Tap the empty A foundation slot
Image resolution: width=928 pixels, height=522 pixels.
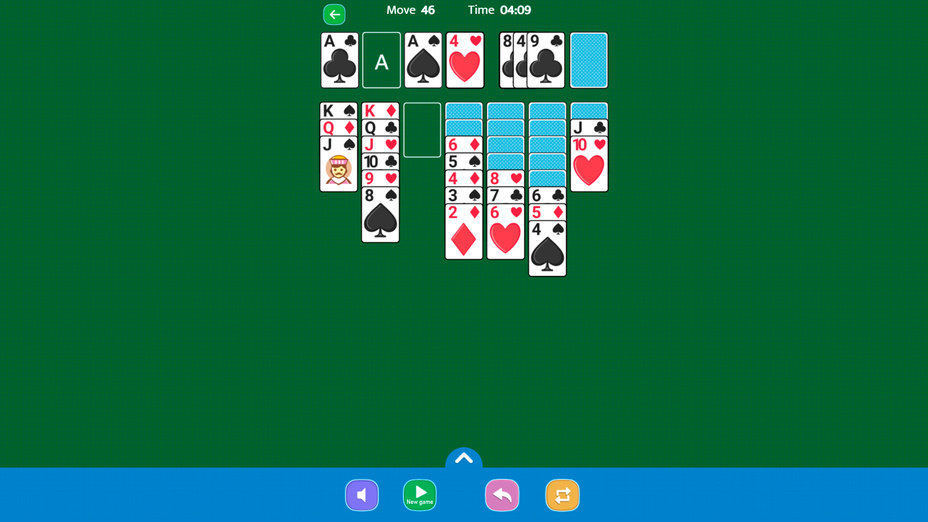381,61
